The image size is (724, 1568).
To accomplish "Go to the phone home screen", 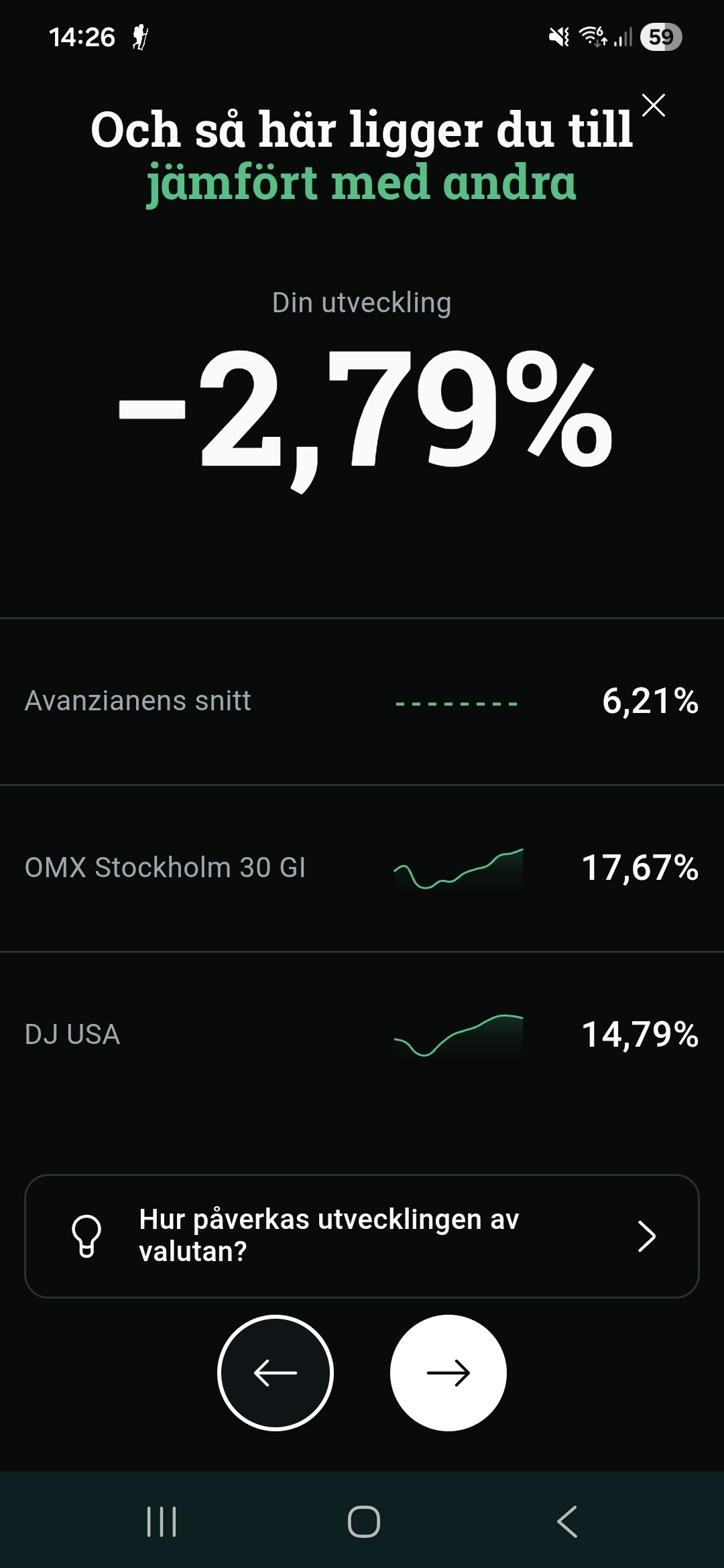I will tap(363, 1521).
